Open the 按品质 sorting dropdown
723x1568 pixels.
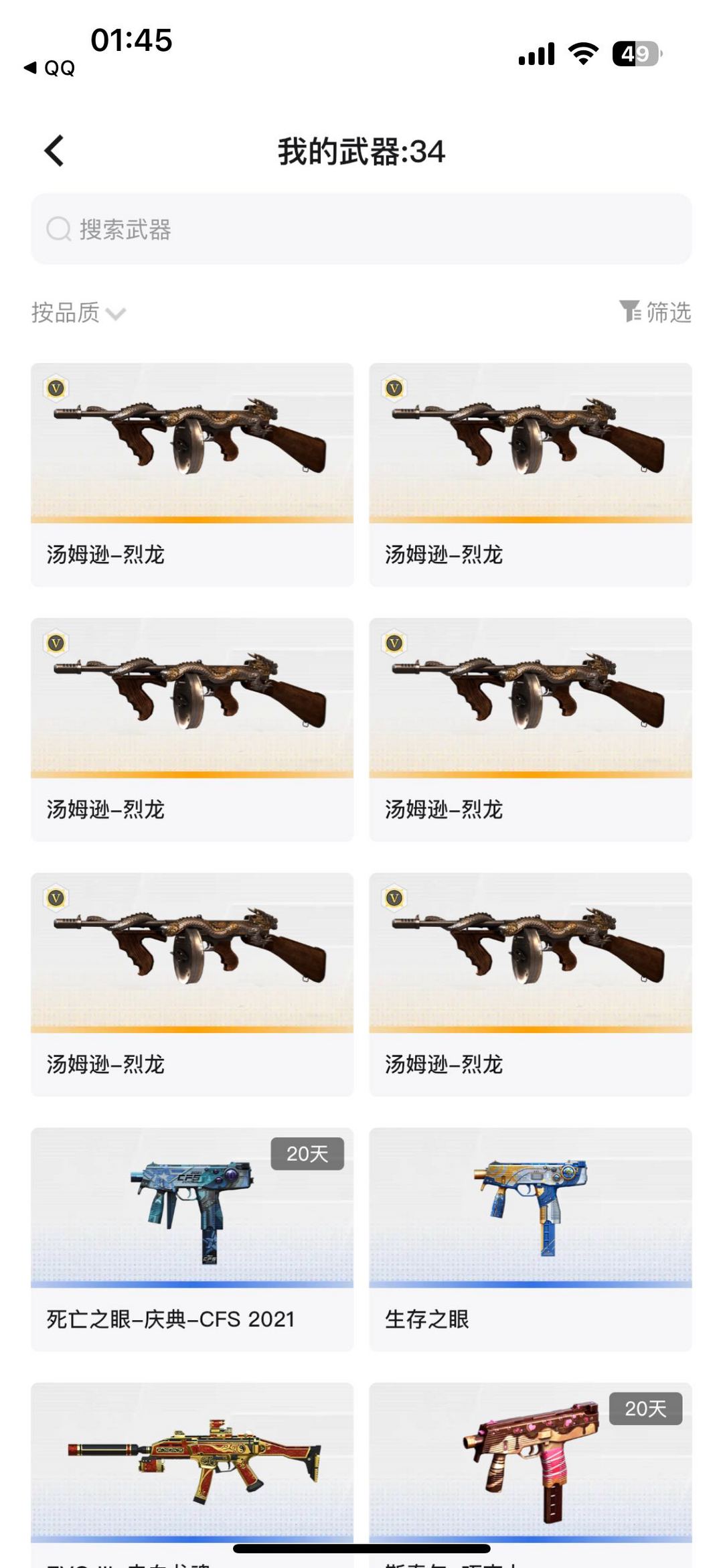[65, 312]
